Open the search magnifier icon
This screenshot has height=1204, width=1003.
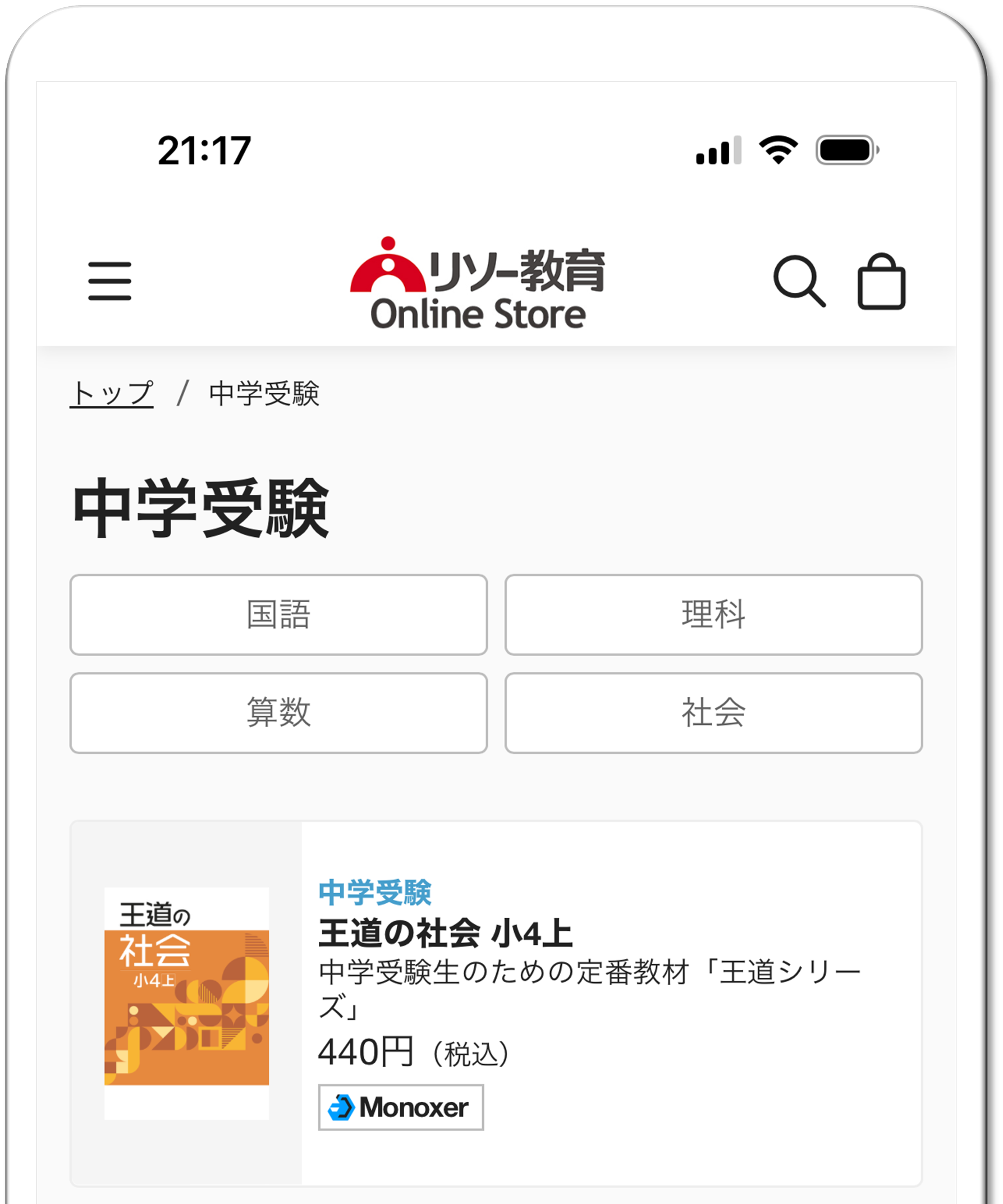point(799,281)
